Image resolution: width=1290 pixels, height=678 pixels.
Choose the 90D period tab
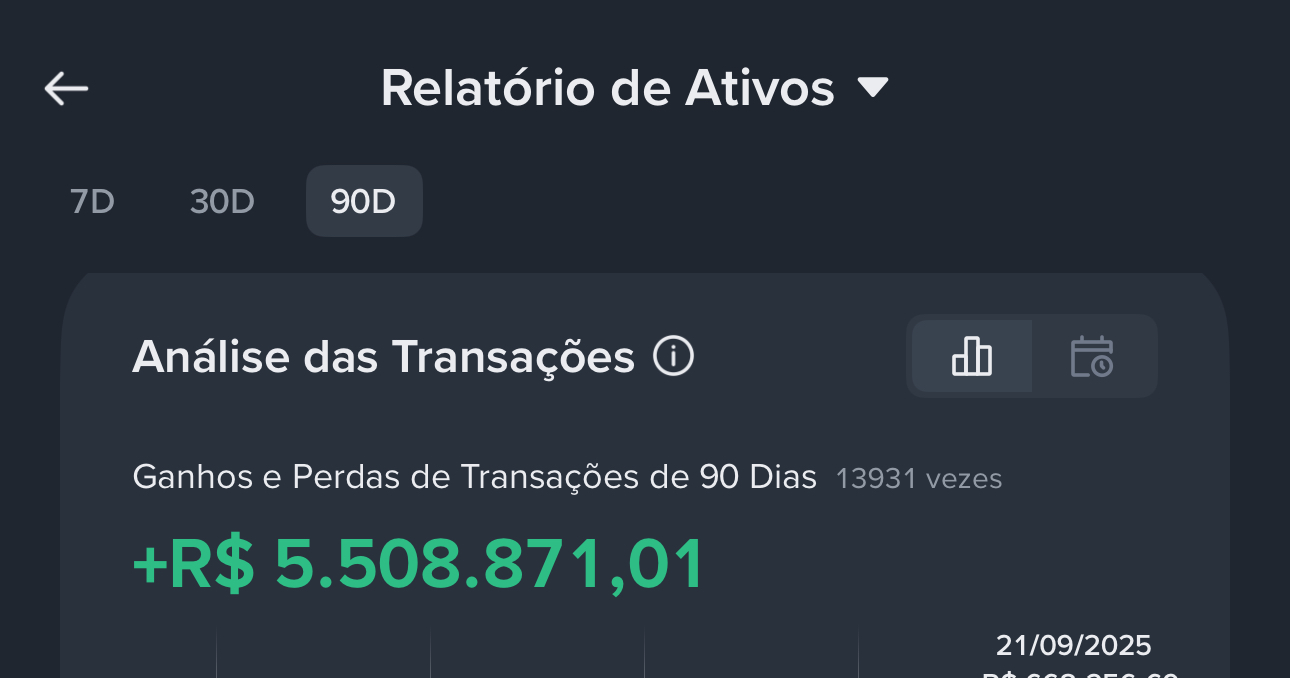point(364,202)
